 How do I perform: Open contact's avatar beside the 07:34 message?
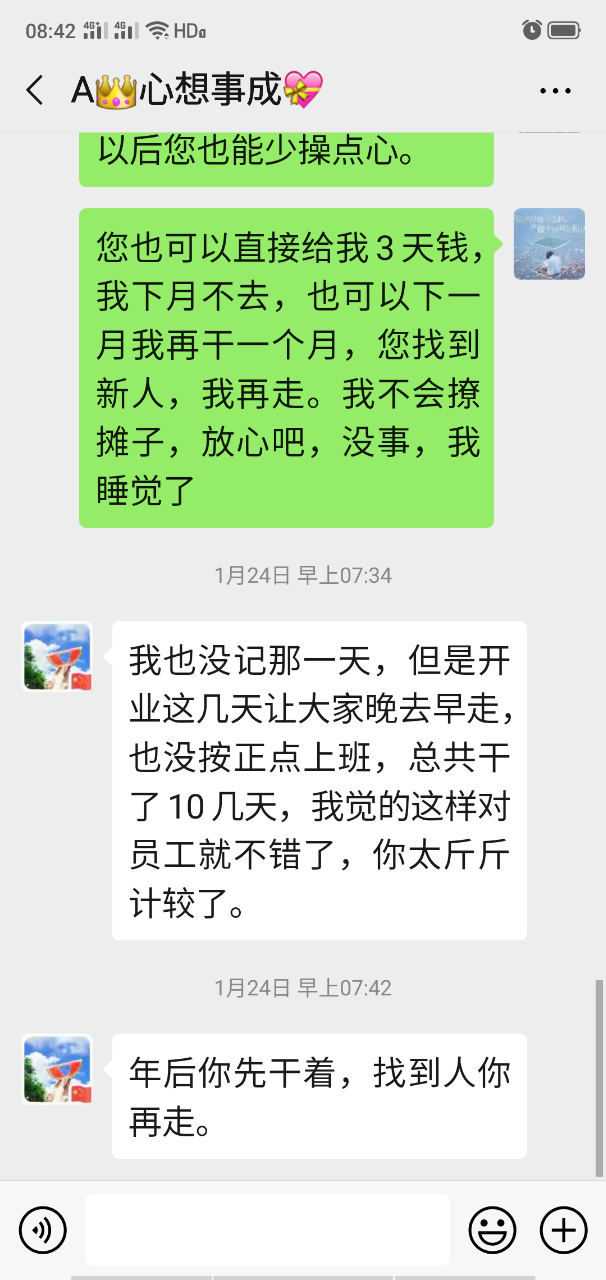(58, 657)
